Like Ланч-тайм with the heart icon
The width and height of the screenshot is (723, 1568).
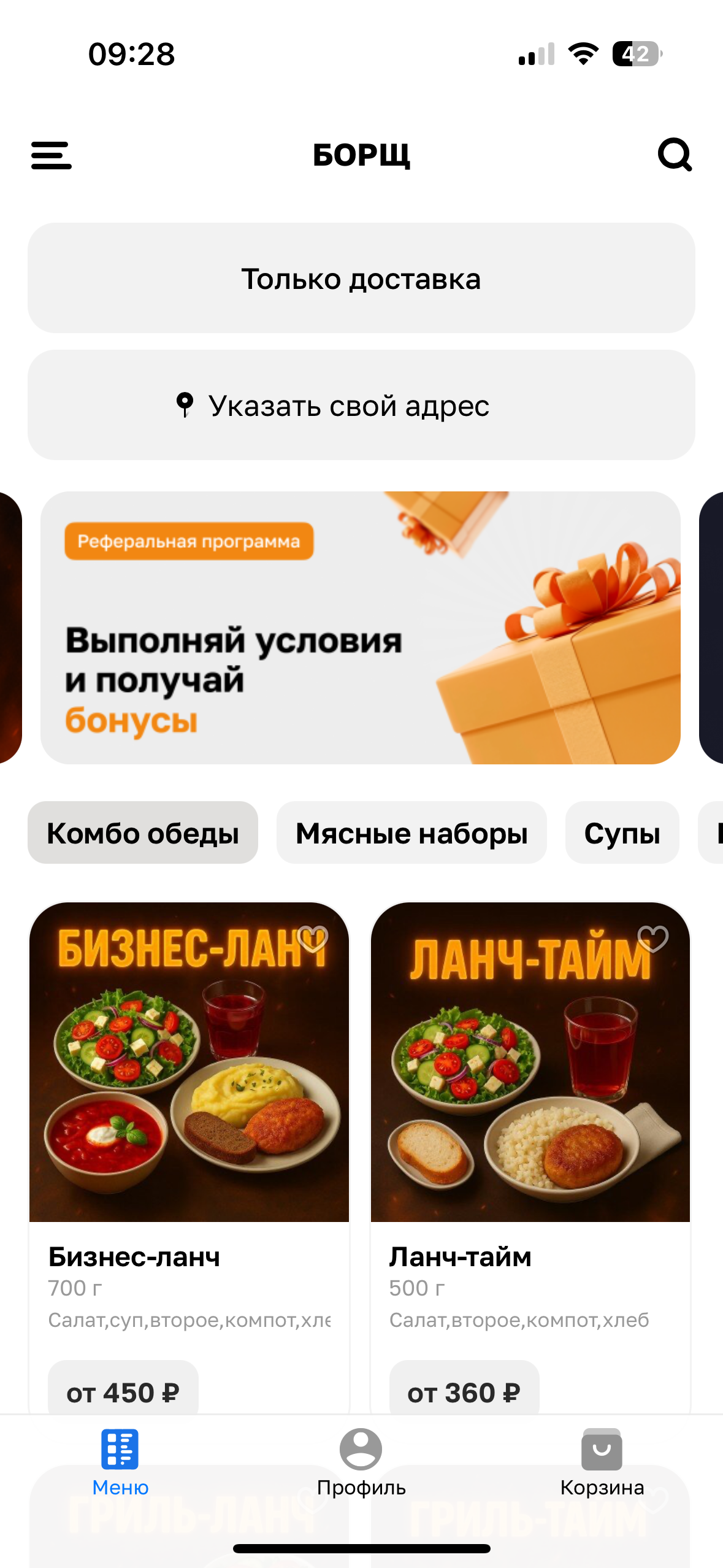point(652,939)
